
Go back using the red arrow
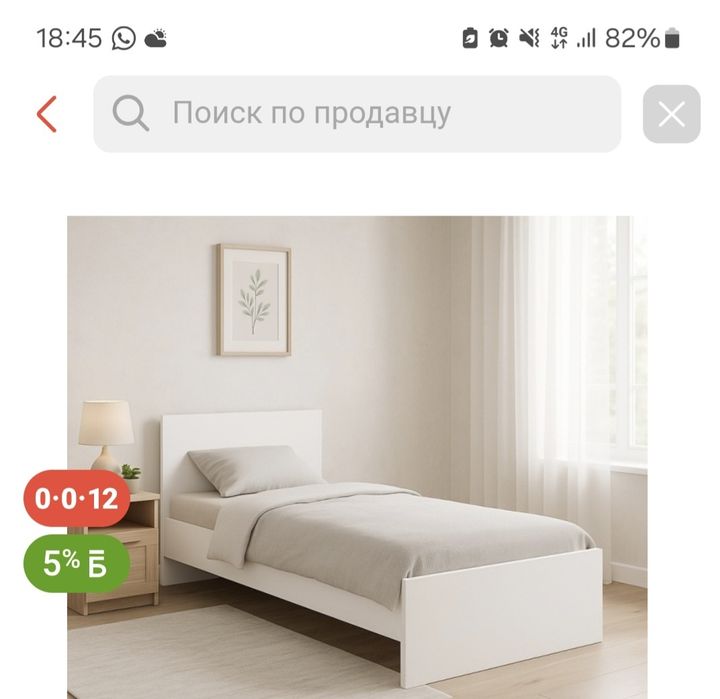47,114
